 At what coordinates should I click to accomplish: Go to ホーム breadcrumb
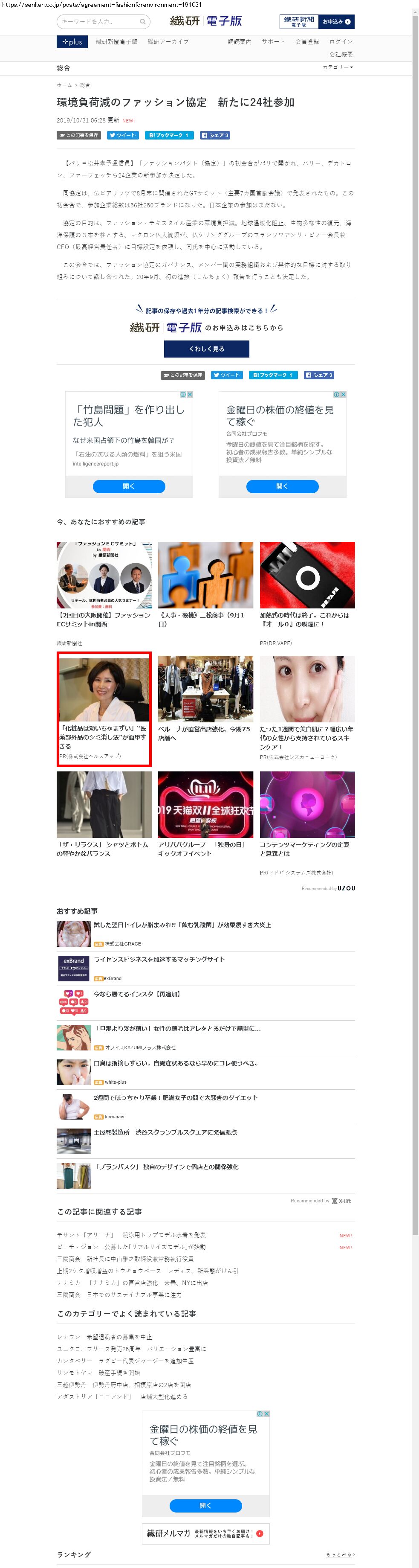[x=64, y=85]
